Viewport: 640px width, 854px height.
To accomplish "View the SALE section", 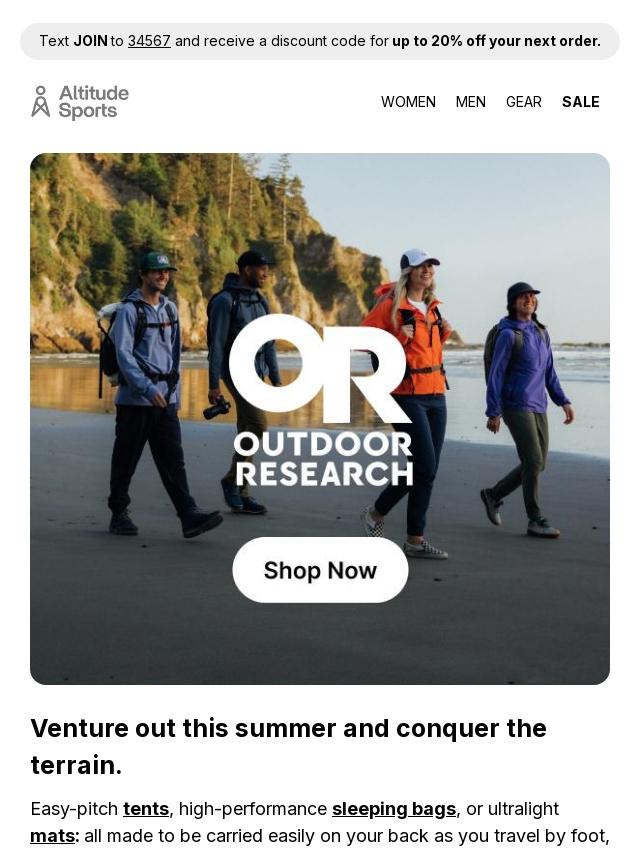I will [x=580, y=102].
